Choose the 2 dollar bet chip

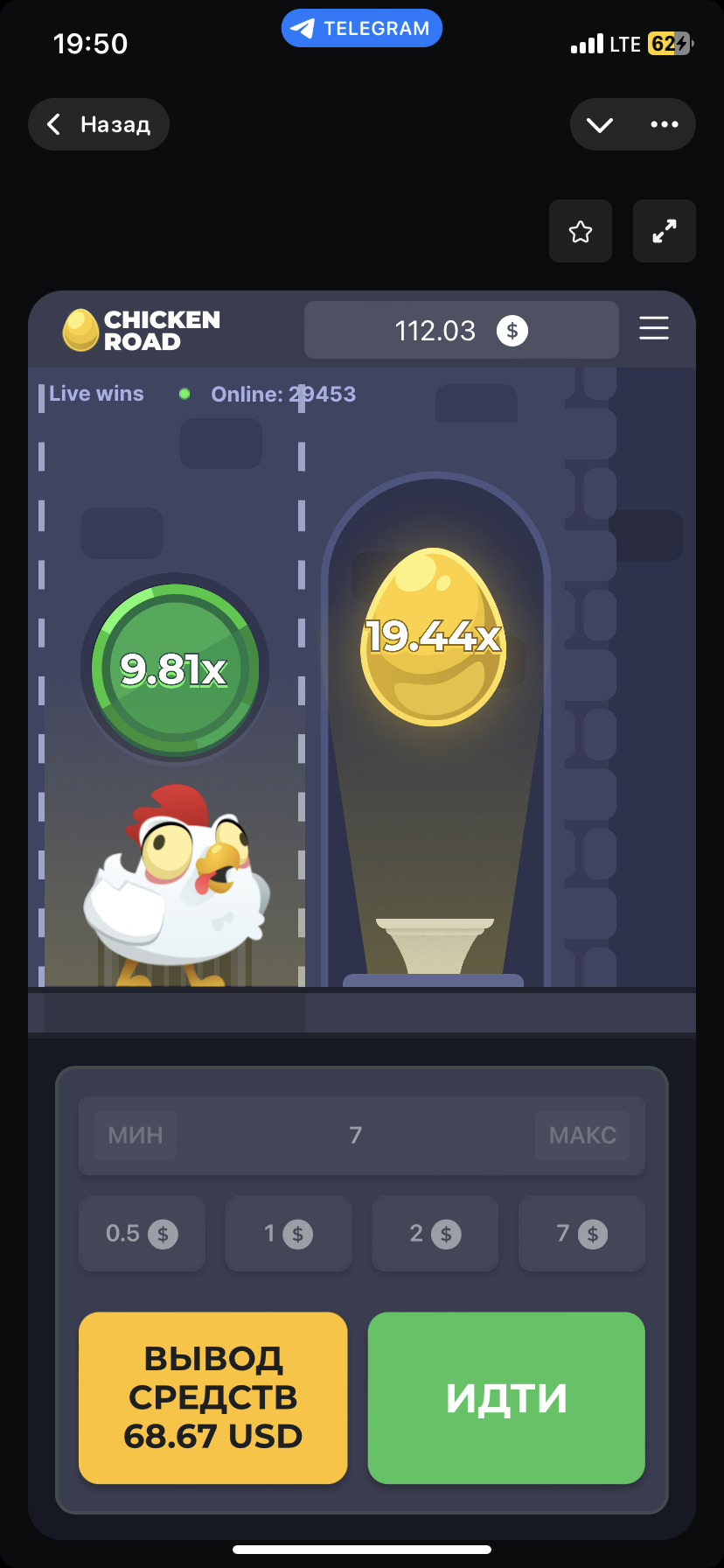click(x=435, y=1234)
